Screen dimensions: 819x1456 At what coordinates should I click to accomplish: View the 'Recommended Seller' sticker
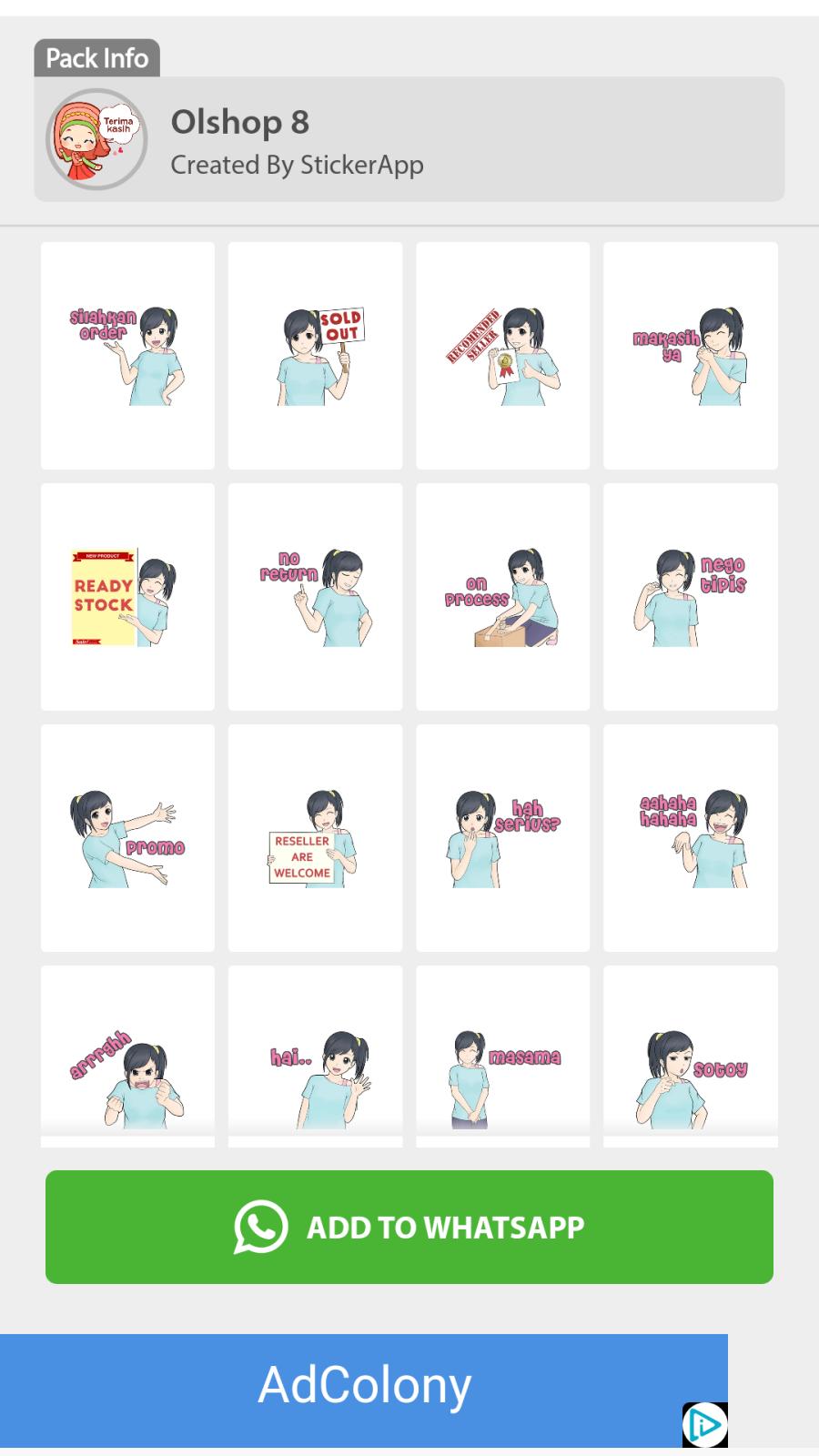pyautogui.click(x=502, y=356)
